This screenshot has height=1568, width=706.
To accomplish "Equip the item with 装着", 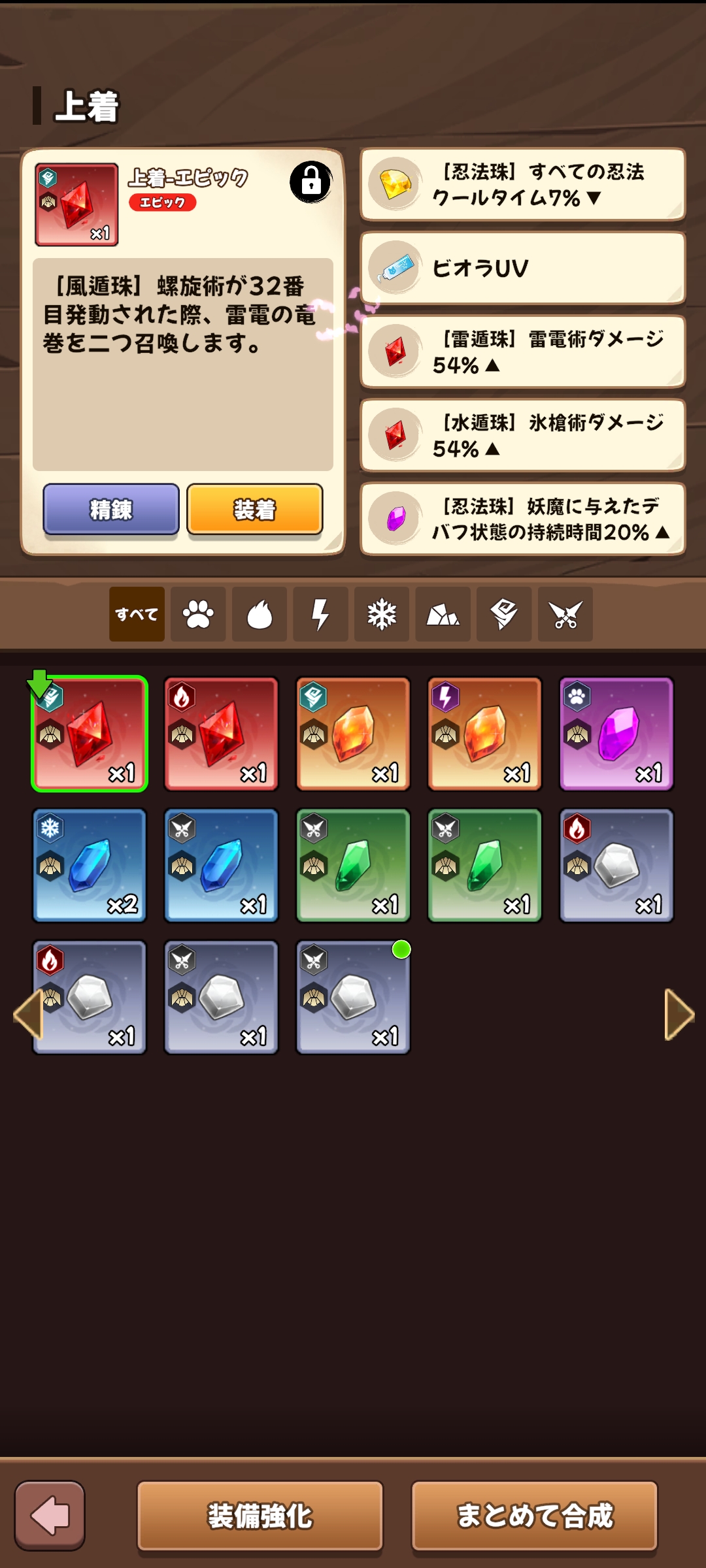I will [255, 510].
